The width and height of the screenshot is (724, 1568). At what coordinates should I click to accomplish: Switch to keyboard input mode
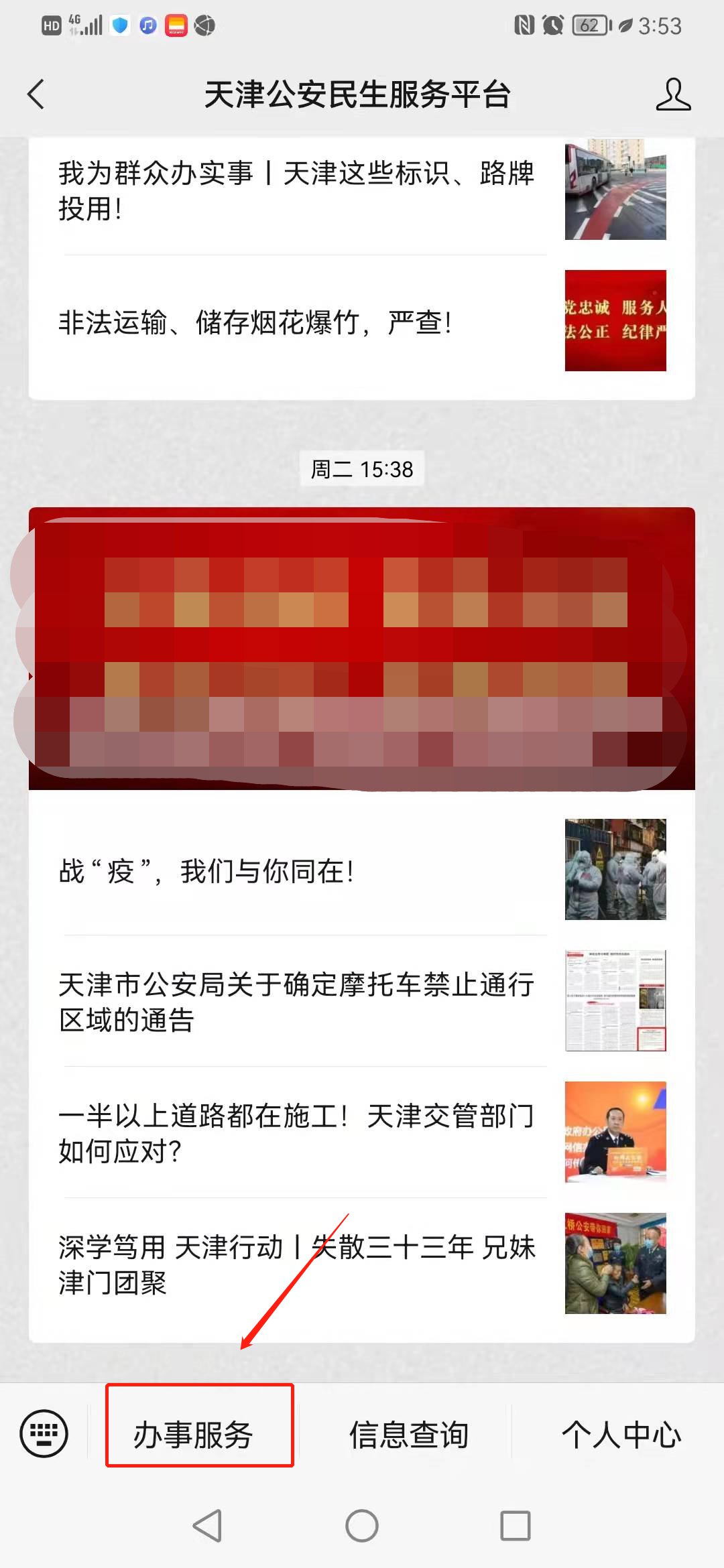(44, 1434)
